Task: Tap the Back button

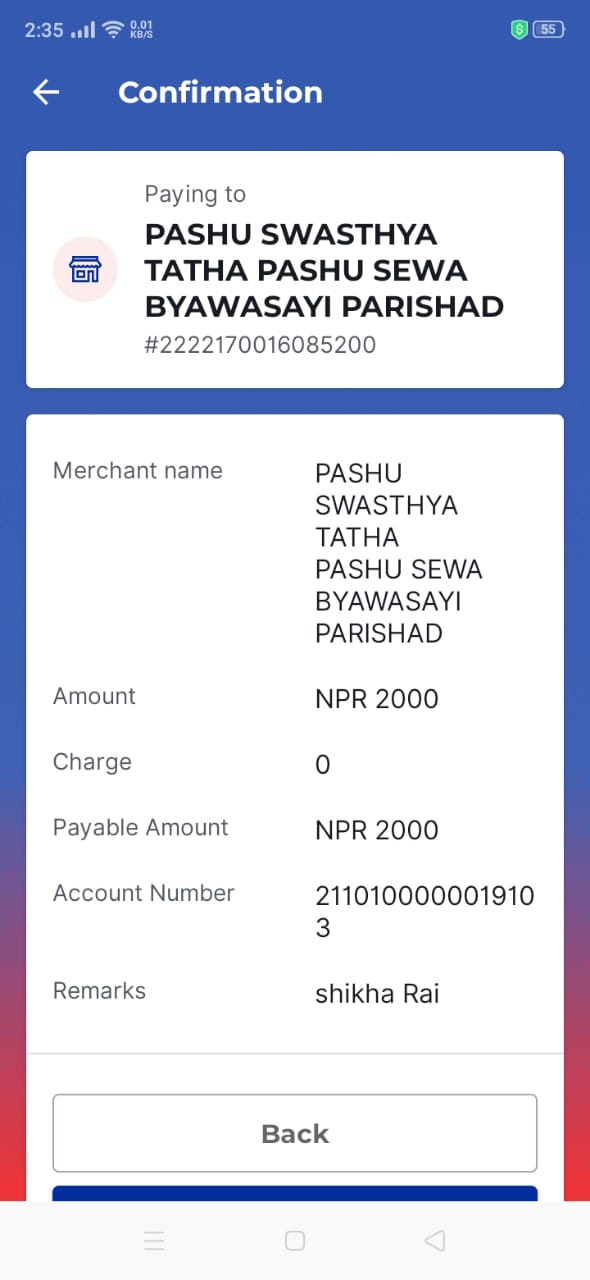Action: click(295, 1133)
